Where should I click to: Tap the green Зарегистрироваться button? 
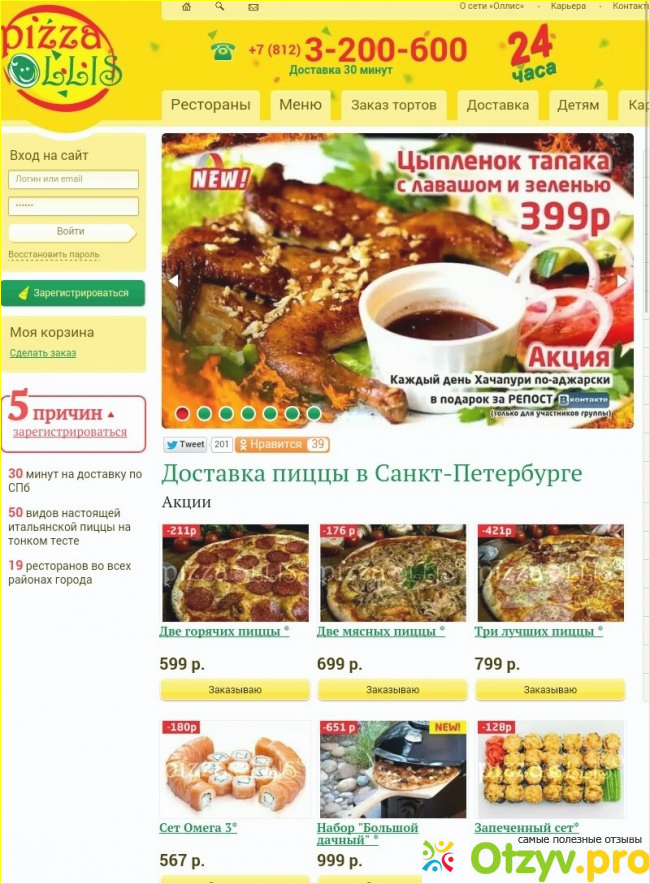[x=73, y=293]
